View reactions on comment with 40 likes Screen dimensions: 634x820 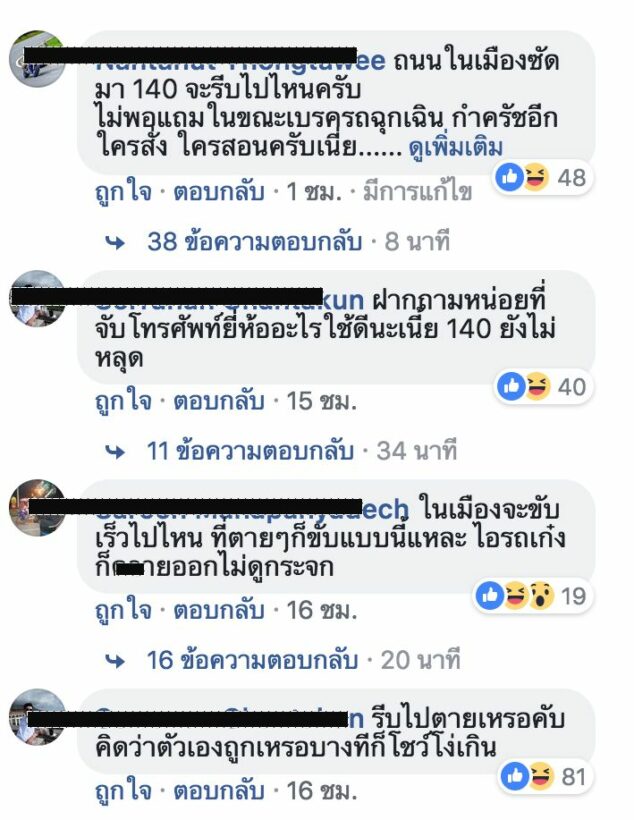(x=541, y=386)
